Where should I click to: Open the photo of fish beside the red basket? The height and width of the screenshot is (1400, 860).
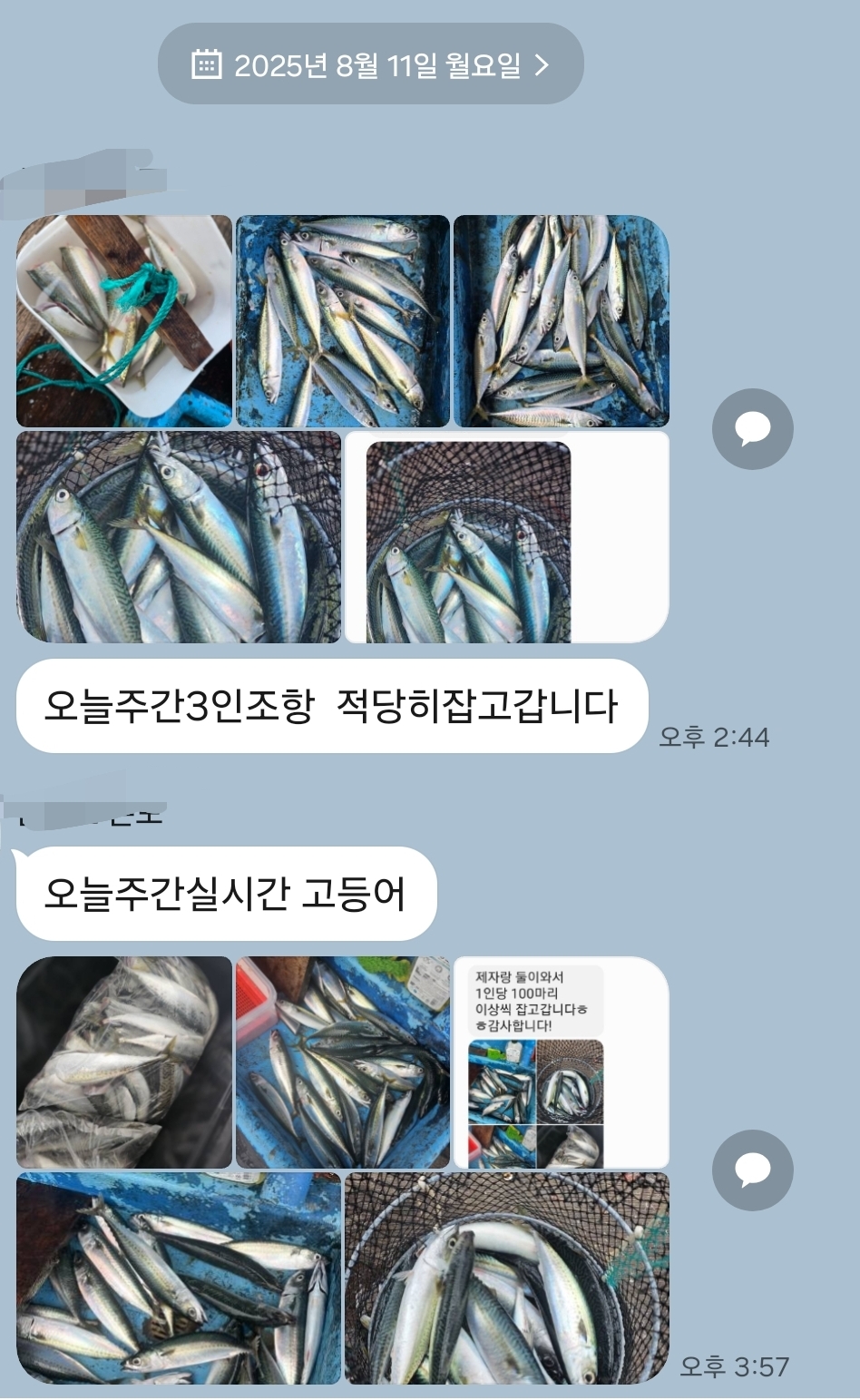(x=343, y=1062)
